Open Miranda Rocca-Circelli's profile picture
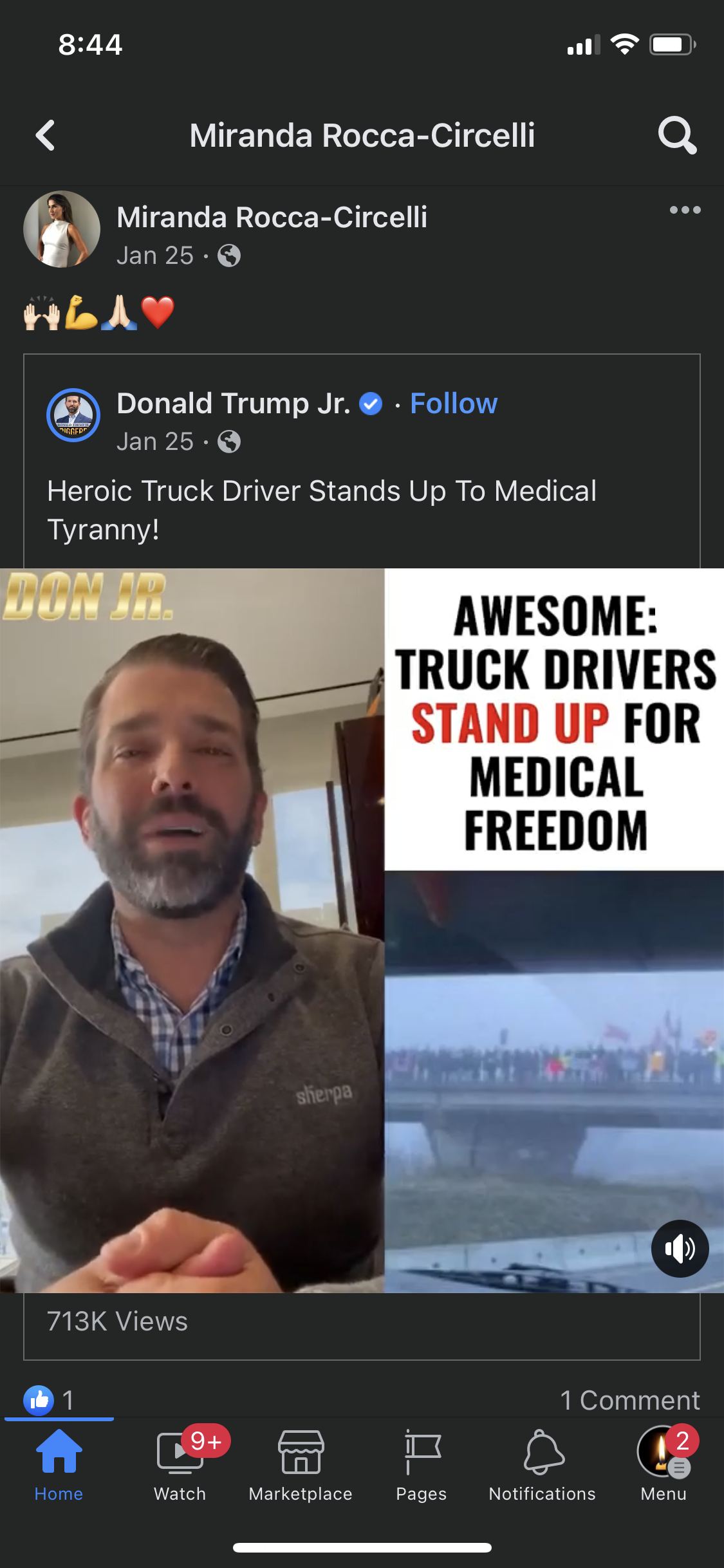724x1568 pixels. [x=62, y=229]
